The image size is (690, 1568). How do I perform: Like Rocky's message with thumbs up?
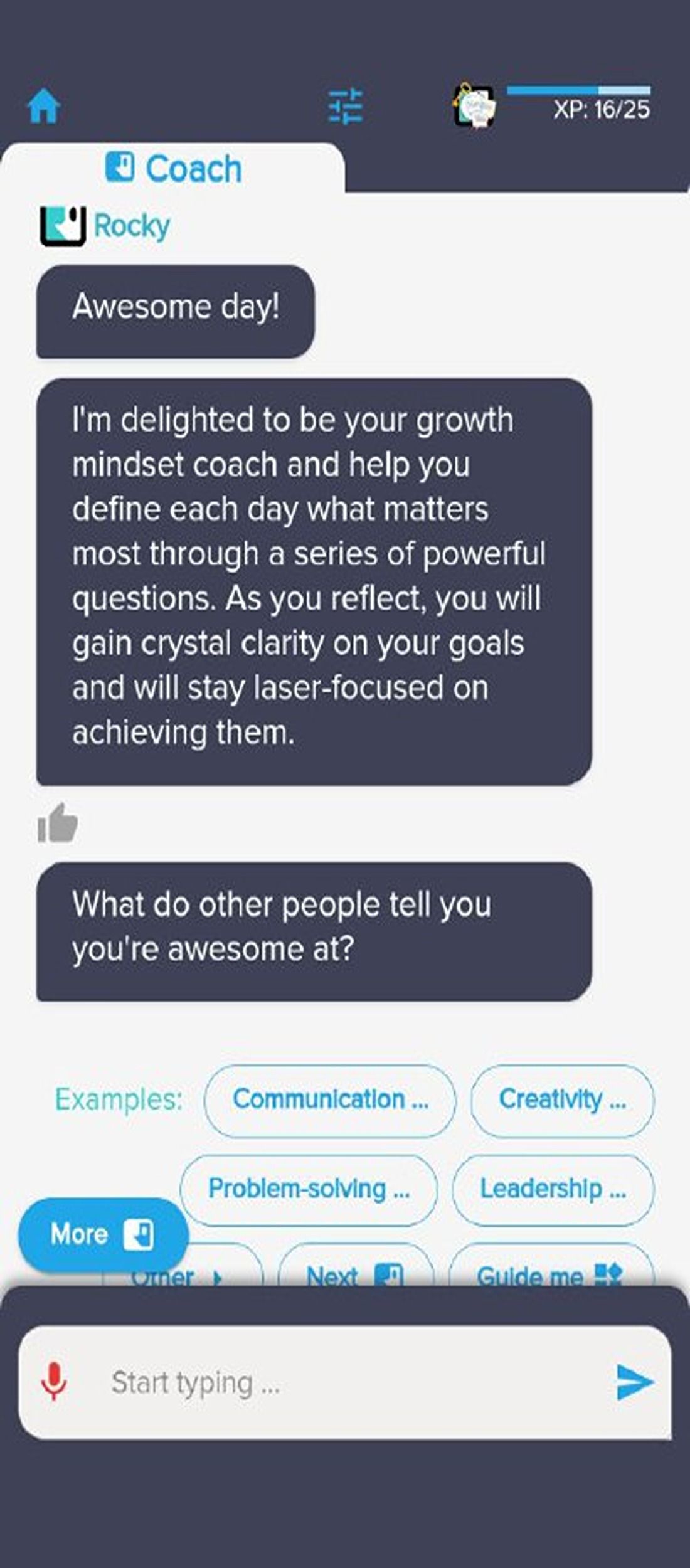point(58,823)
